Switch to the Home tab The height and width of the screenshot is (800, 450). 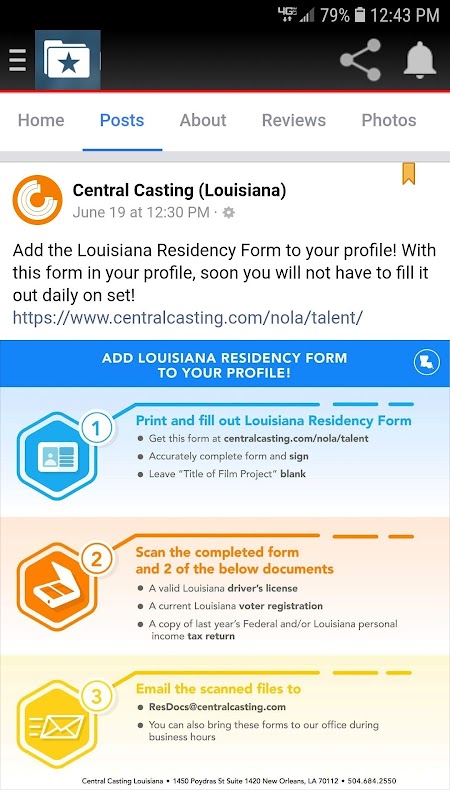41,120
